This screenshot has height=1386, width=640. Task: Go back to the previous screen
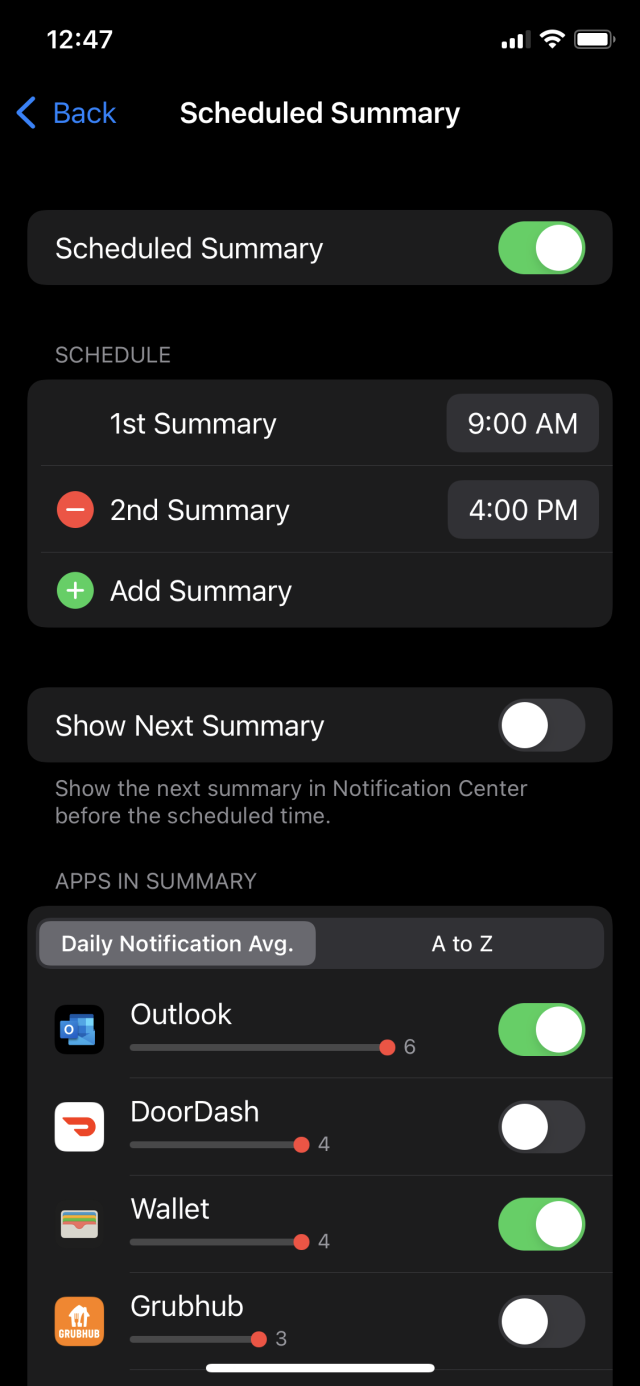coord(66,113)
